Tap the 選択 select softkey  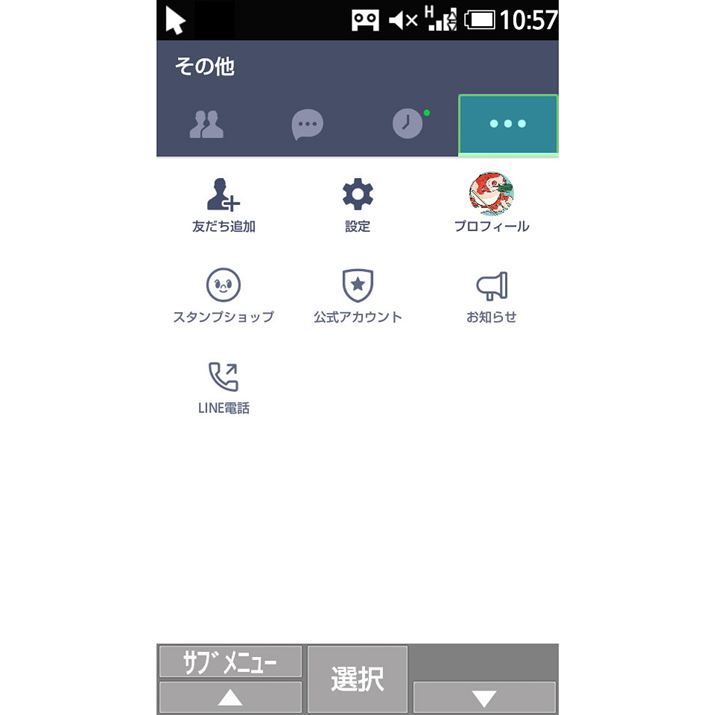click(x=357, y=679)
